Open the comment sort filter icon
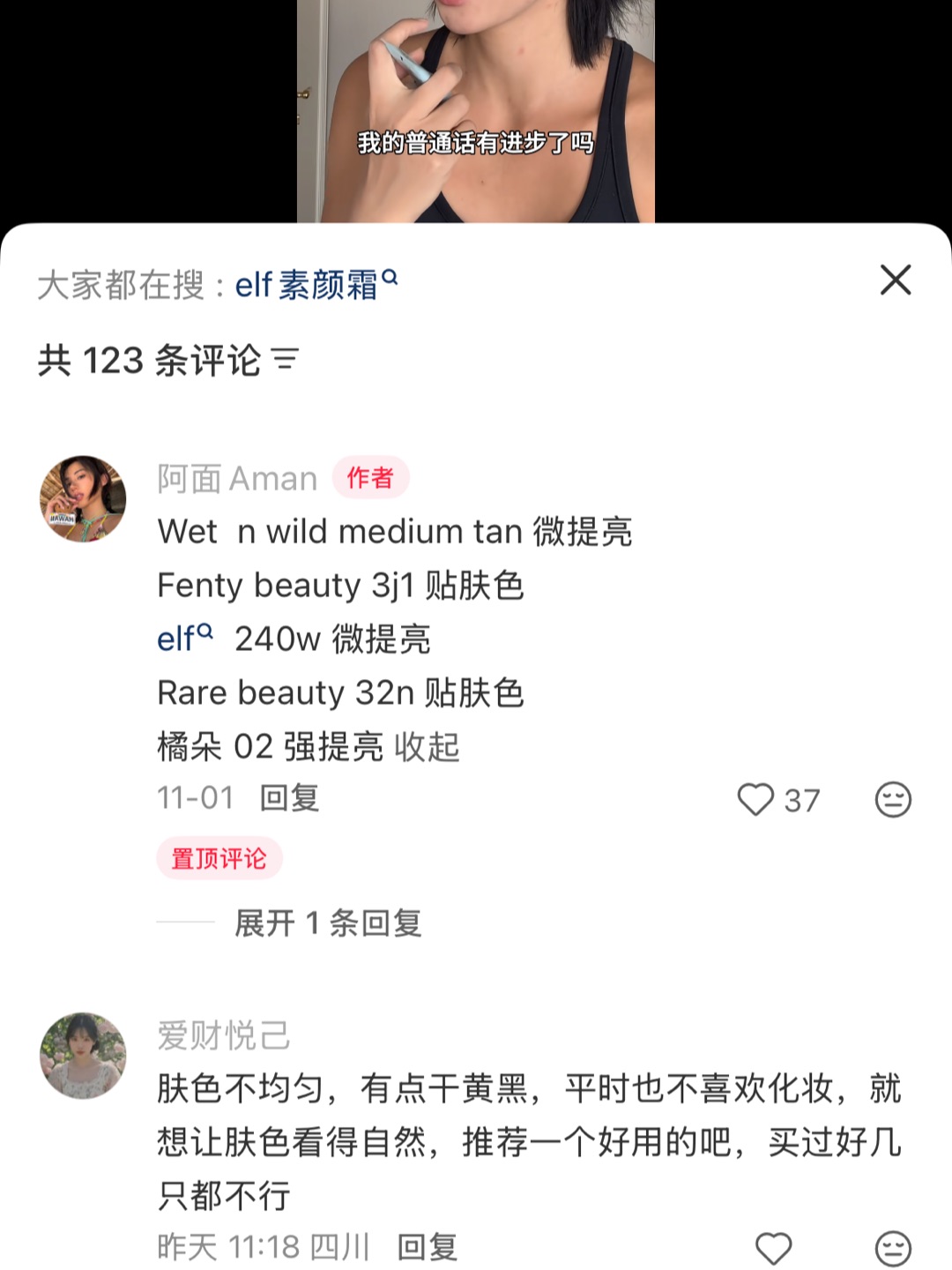This screenshot has width=952, height=1270. 286,359
